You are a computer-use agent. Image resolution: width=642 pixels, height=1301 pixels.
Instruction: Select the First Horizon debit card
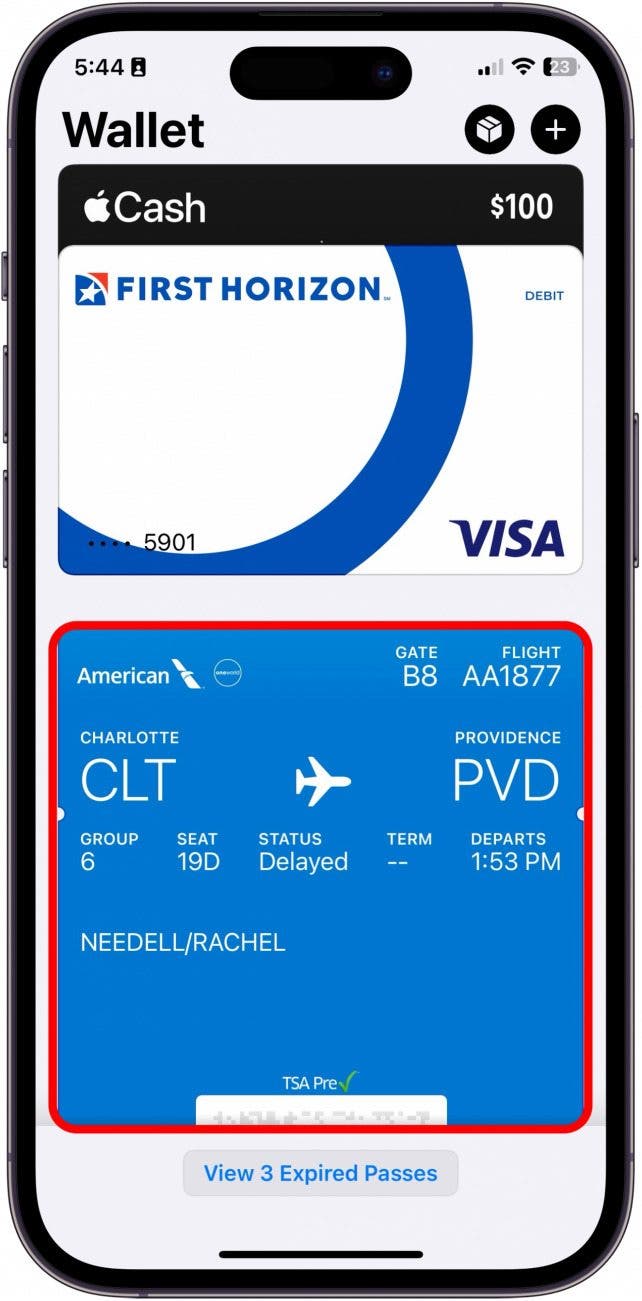click(320, 410)
